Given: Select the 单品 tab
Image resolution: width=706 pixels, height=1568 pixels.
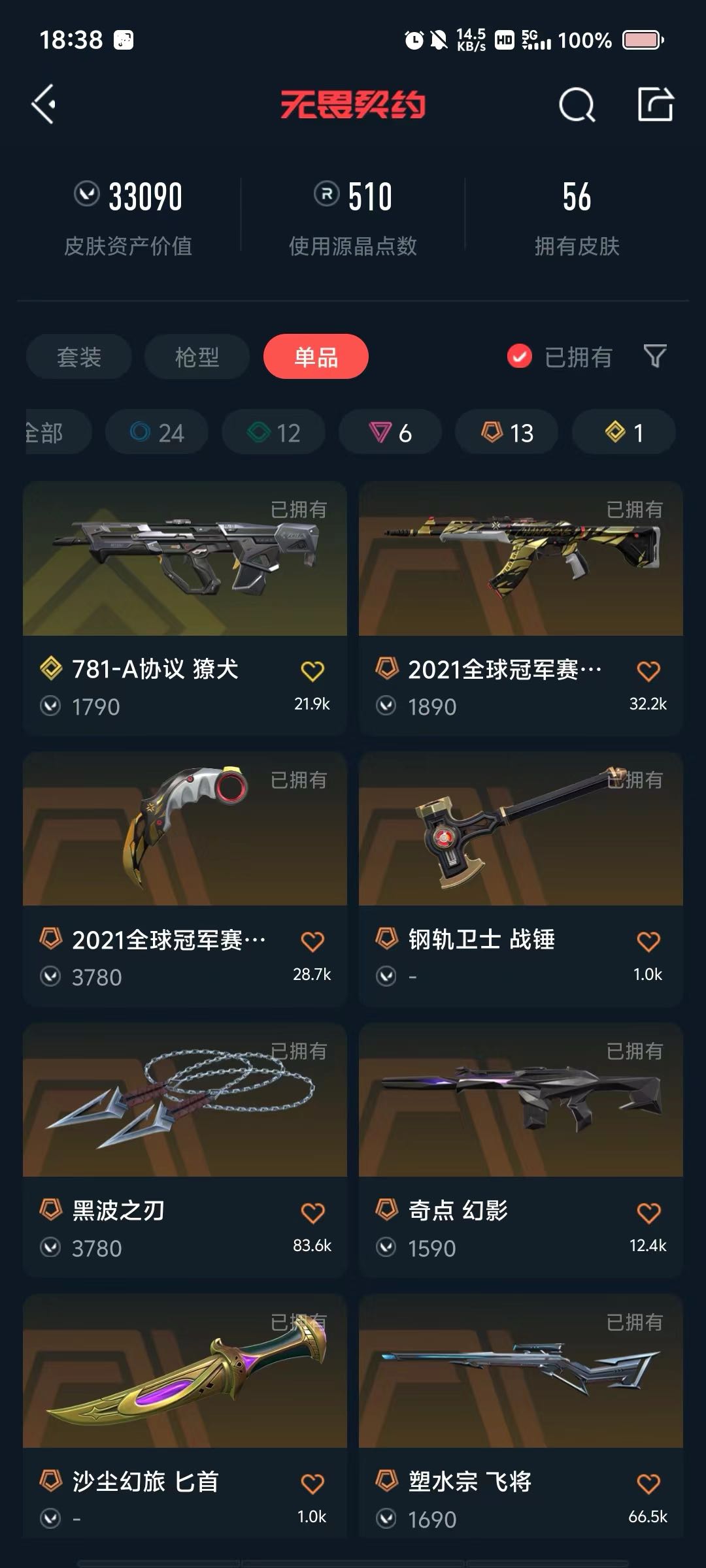Looking at the screenshot, I should tap(316, 357).
